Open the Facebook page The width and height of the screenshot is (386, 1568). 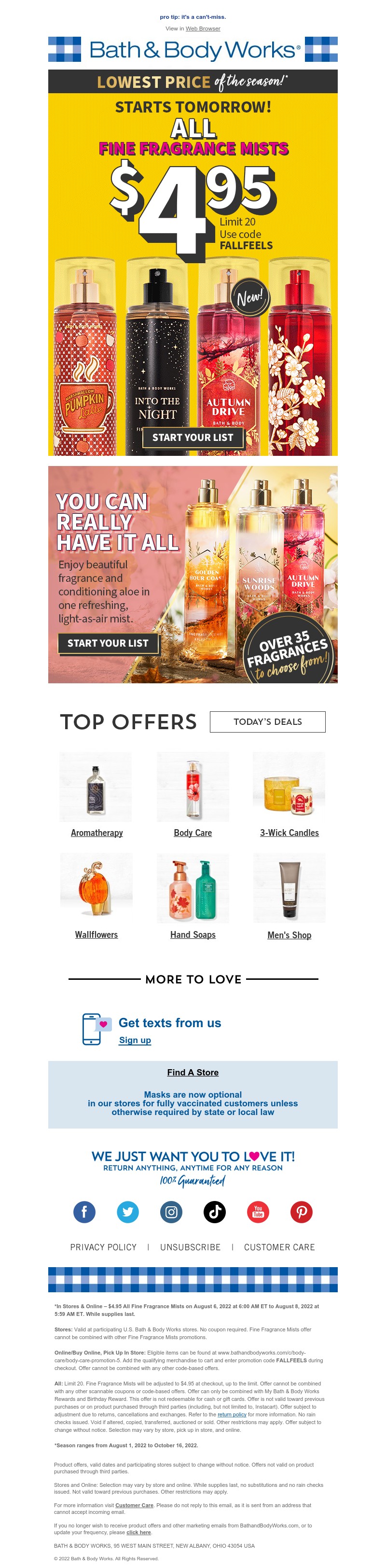[x=84, y=1211]
